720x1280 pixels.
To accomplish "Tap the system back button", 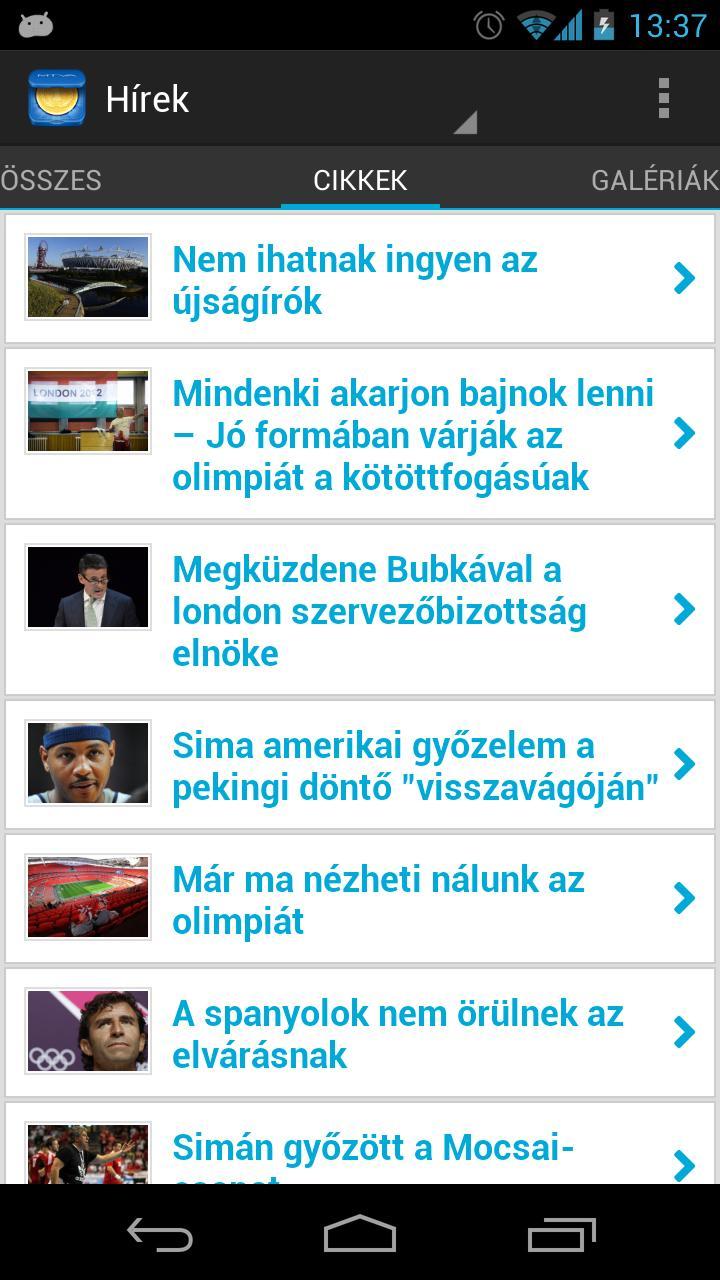I will pos(160,1234).
